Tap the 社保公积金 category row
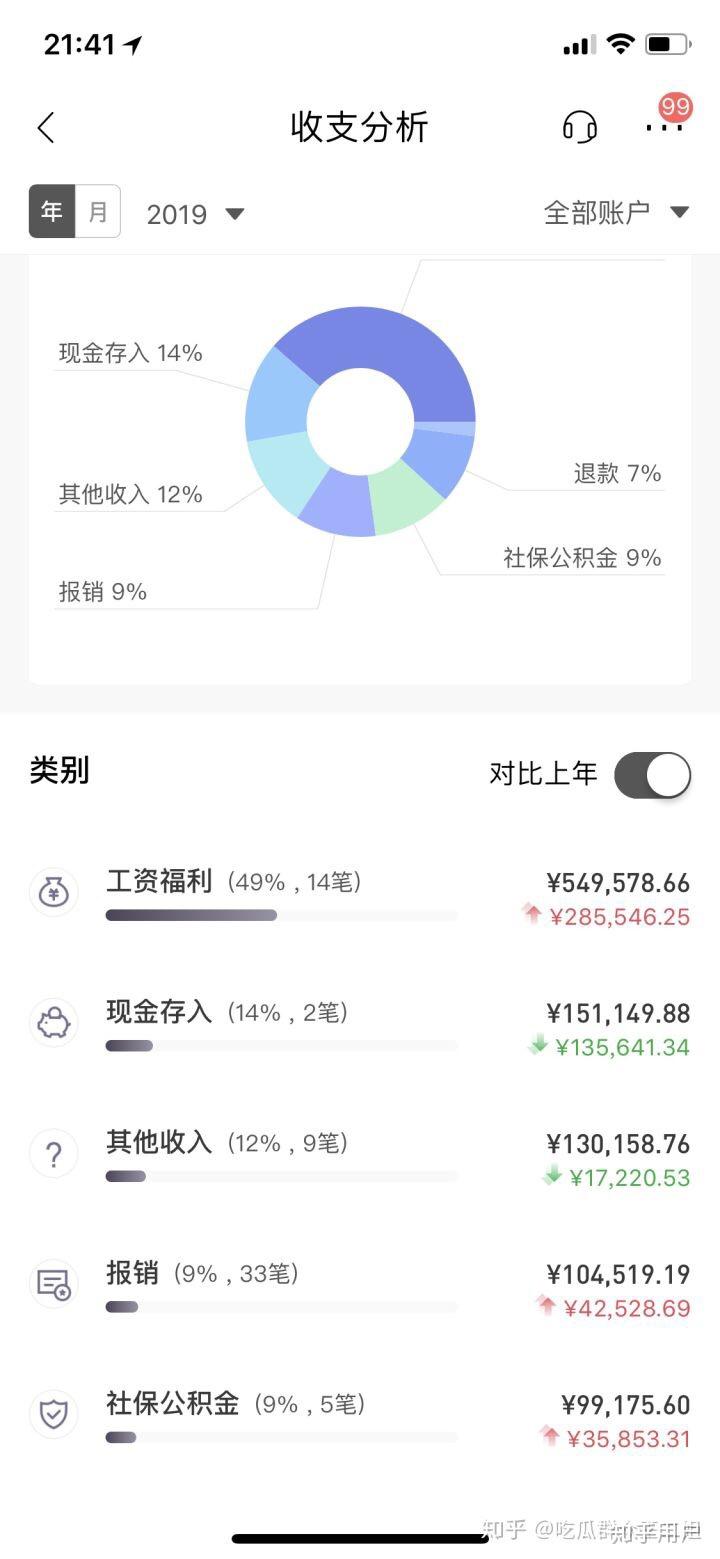The height and width of the screenshot is (1559, 720). 360,1419
